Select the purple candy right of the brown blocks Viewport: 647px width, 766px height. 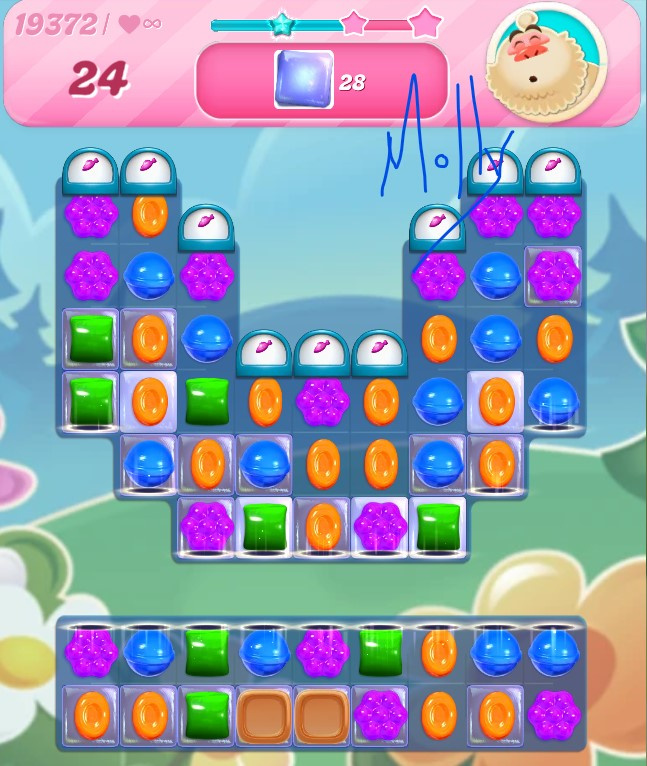pos(380,714)
